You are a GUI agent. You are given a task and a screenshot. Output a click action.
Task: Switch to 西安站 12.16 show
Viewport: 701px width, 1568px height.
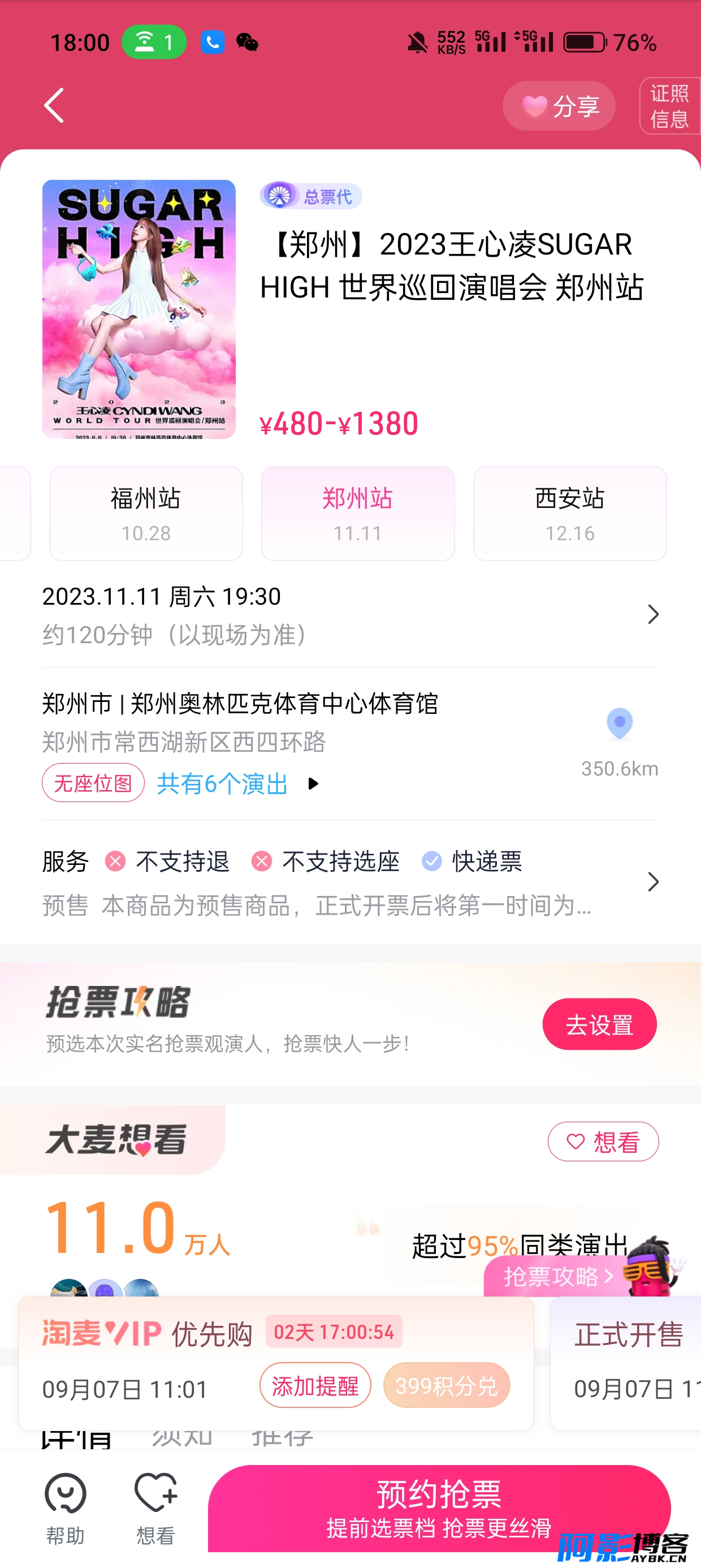pos(570,513)
